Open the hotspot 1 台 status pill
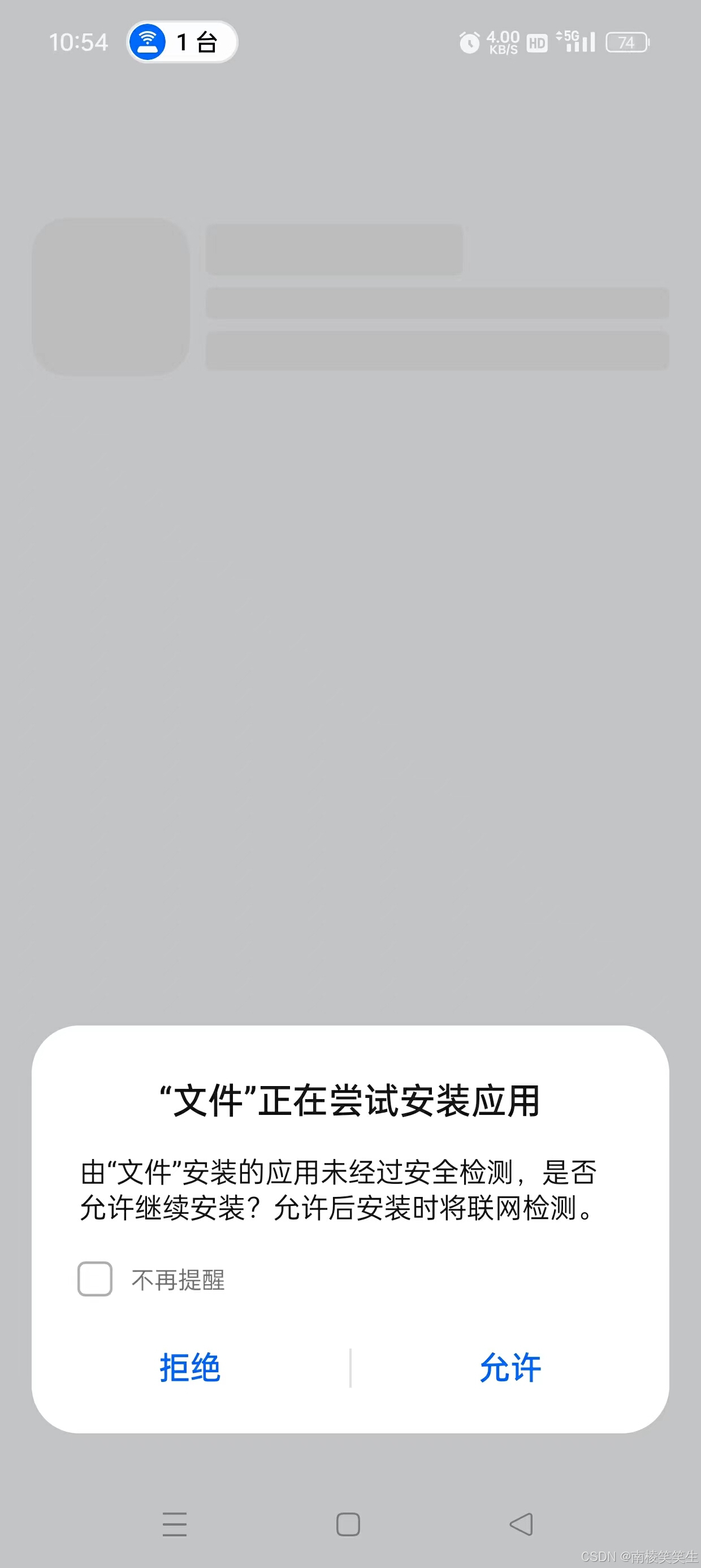 point(181,42)
